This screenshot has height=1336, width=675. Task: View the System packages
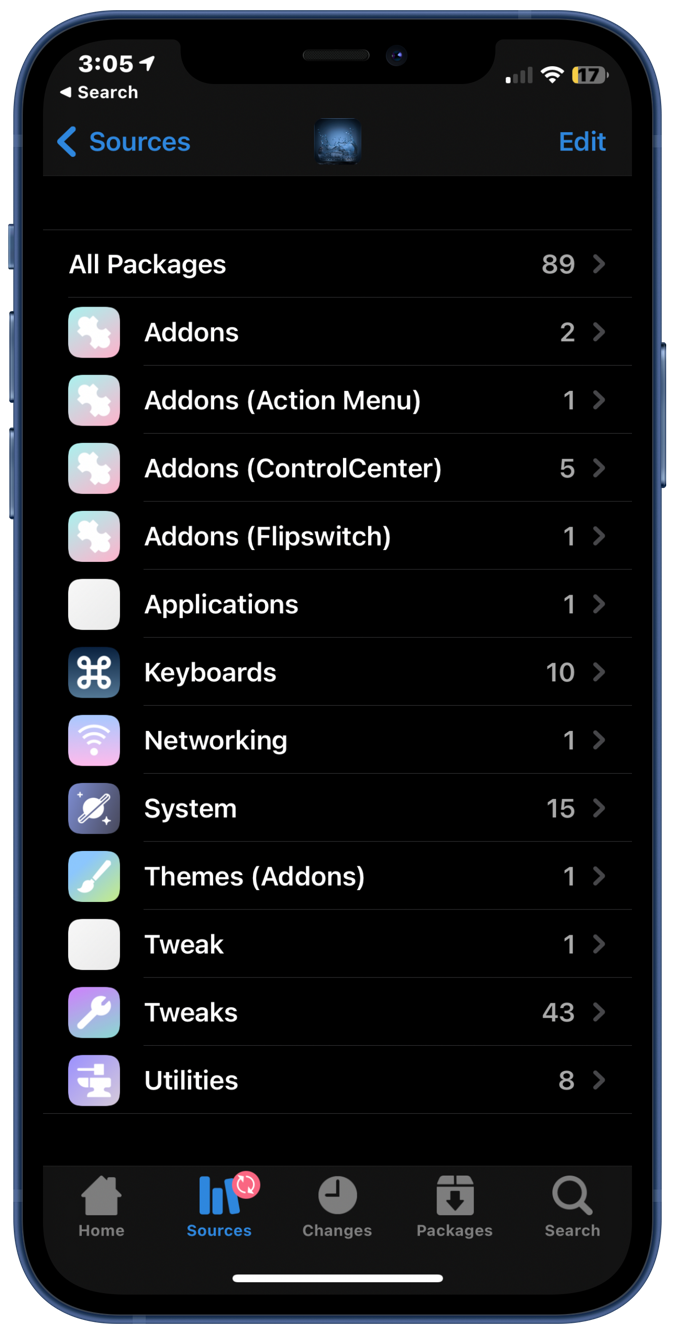(x=337, y=808)
